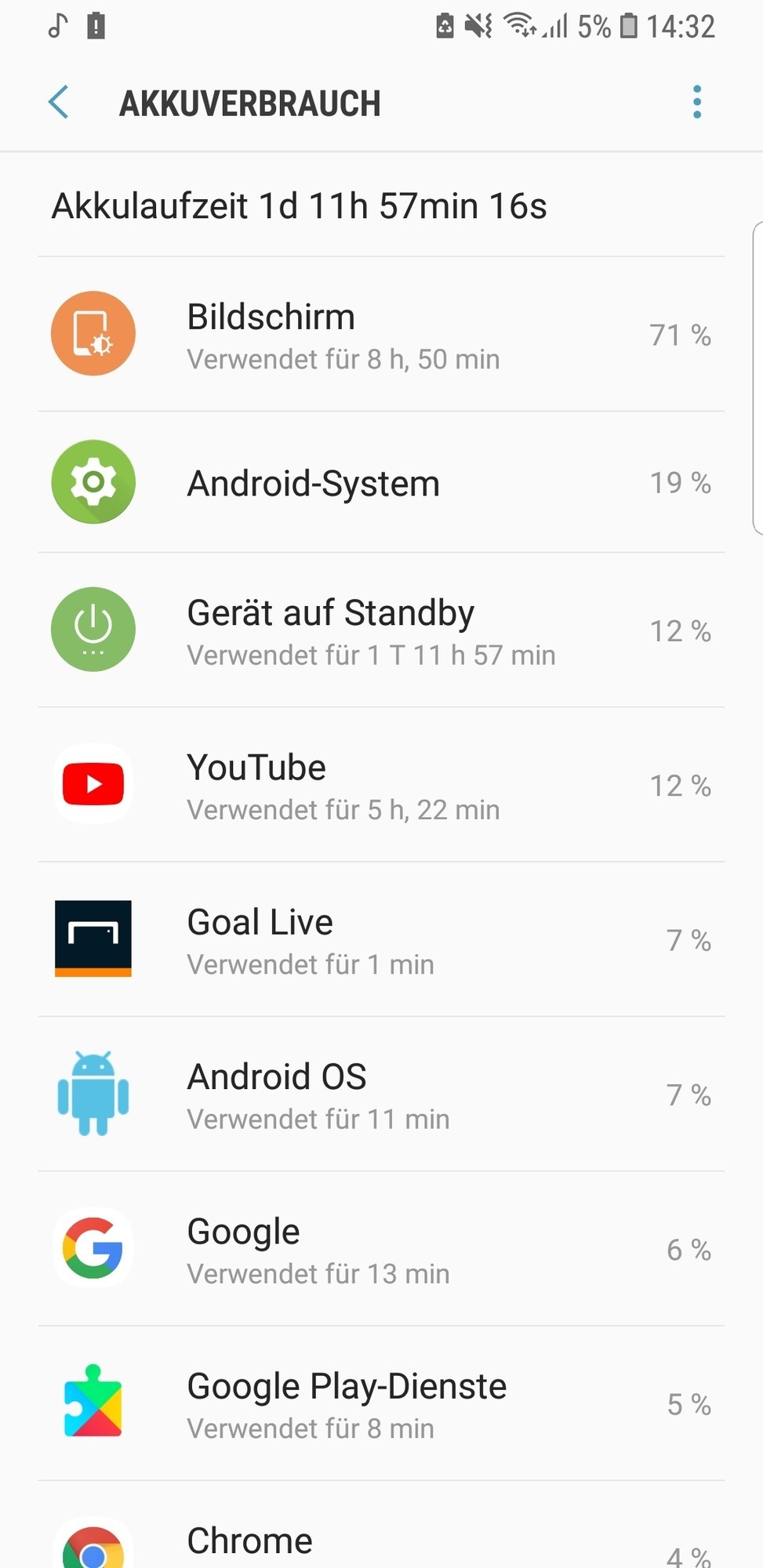763x1568 pixels.
Task: Go back from Akkuverbrauch screen
Action: [x=59, y=103]
